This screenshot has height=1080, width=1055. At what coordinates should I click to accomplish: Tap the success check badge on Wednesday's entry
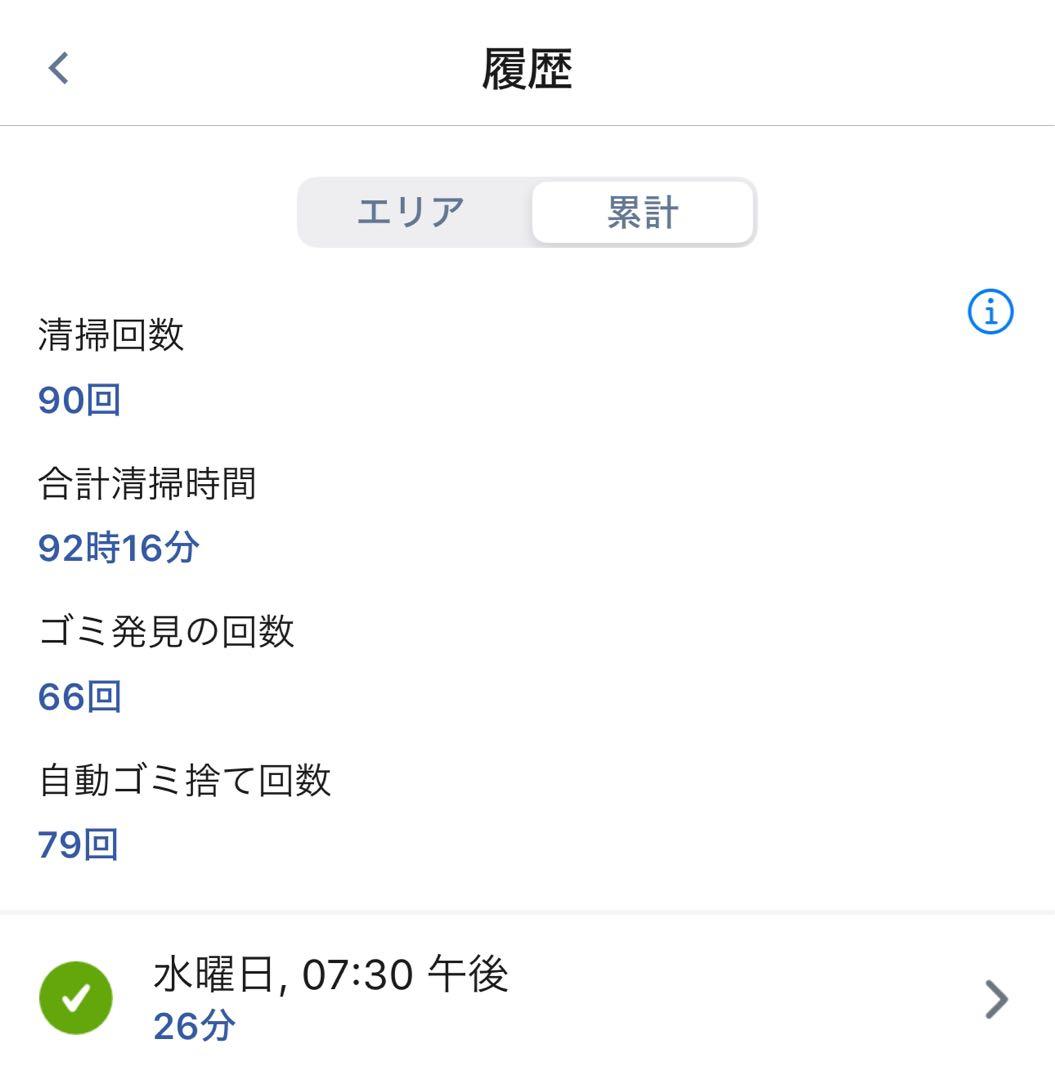[76, 996]
